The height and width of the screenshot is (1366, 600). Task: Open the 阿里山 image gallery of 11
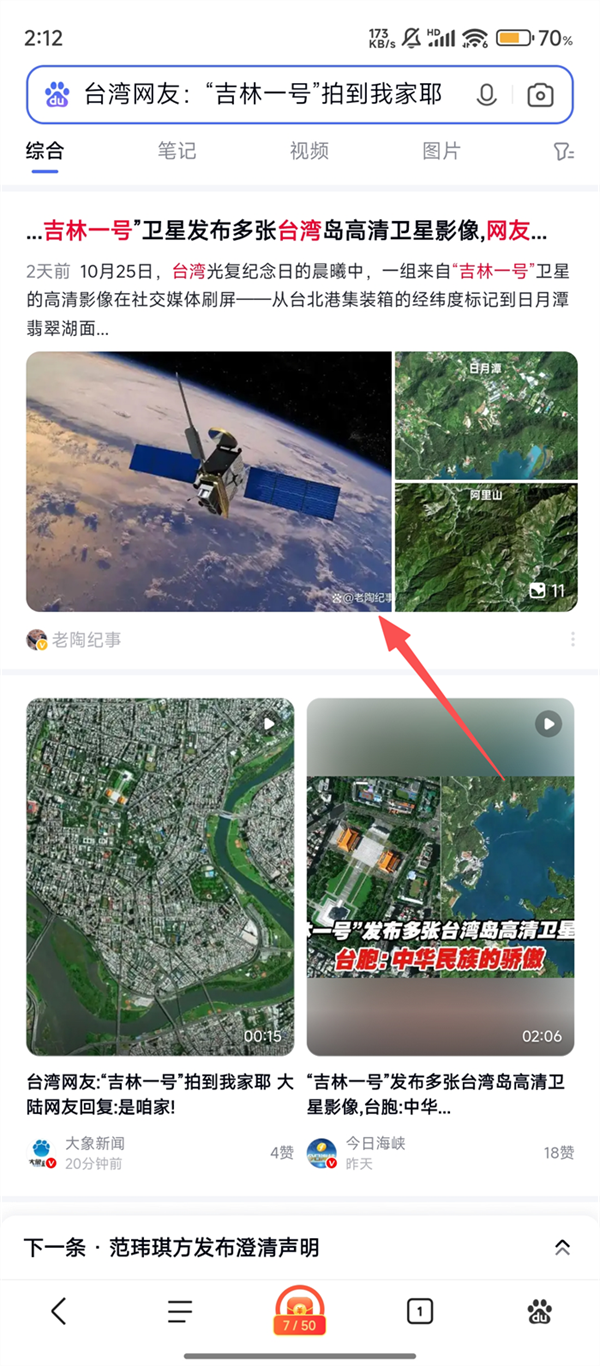point(486,547)
